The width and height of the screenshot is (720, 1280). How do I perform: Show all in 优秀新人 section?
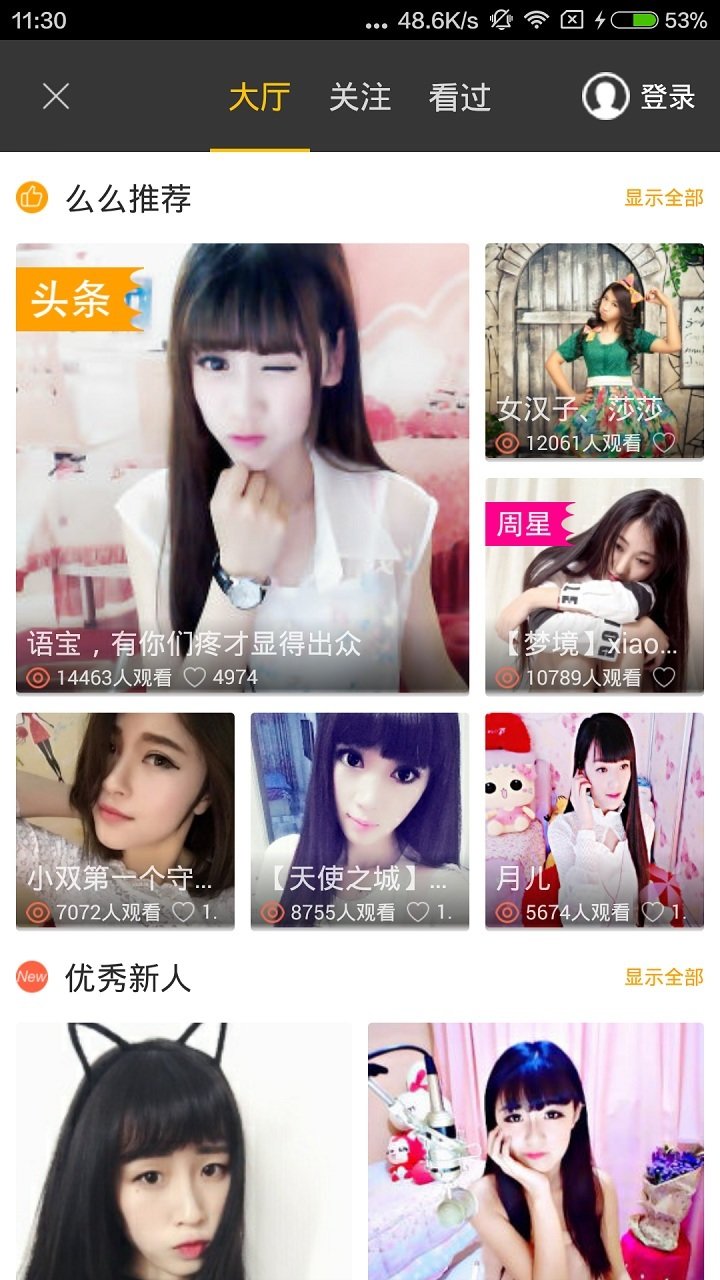click(x=664, y=977)
